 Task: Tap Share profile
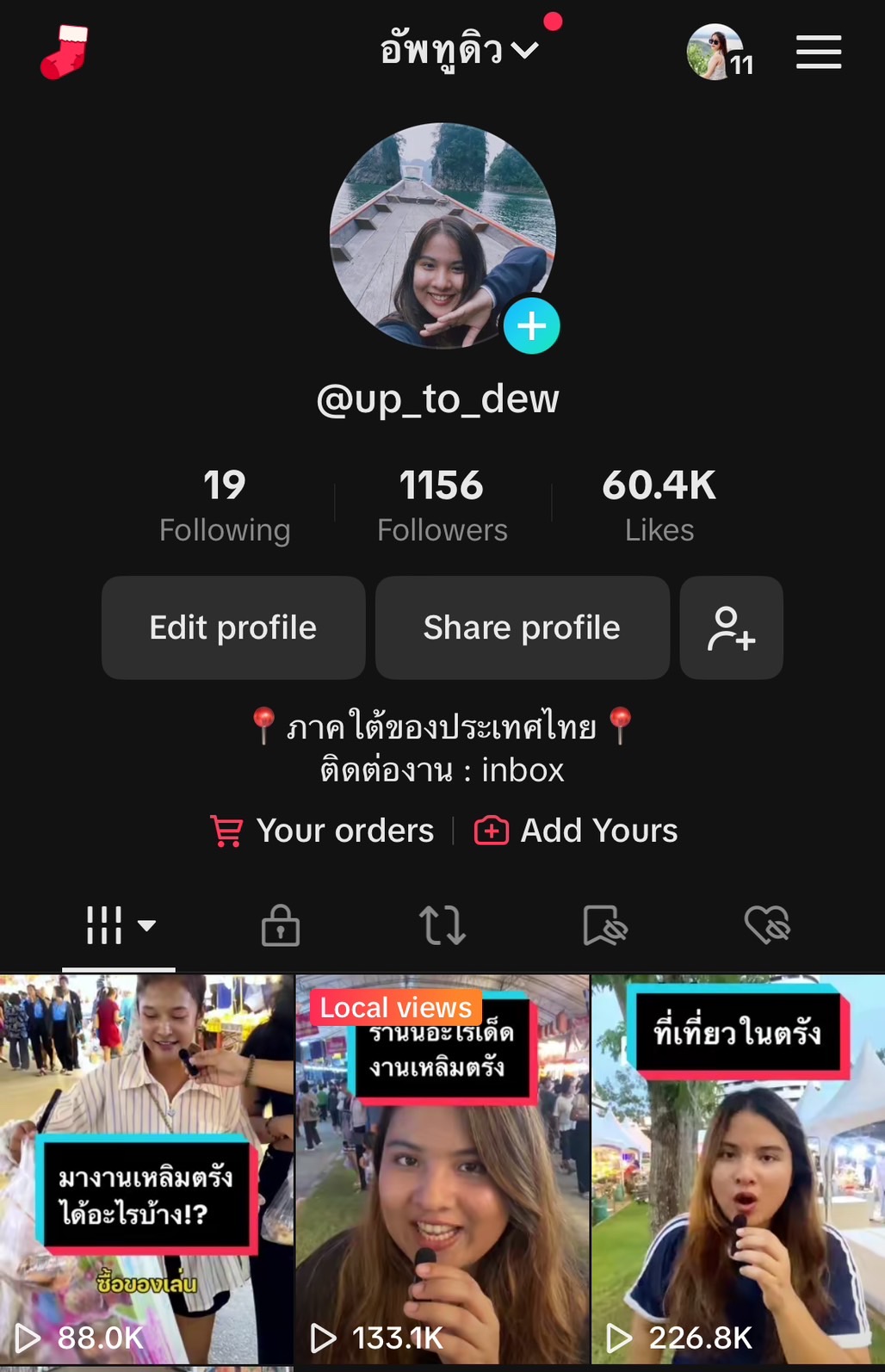coord(522,627)
